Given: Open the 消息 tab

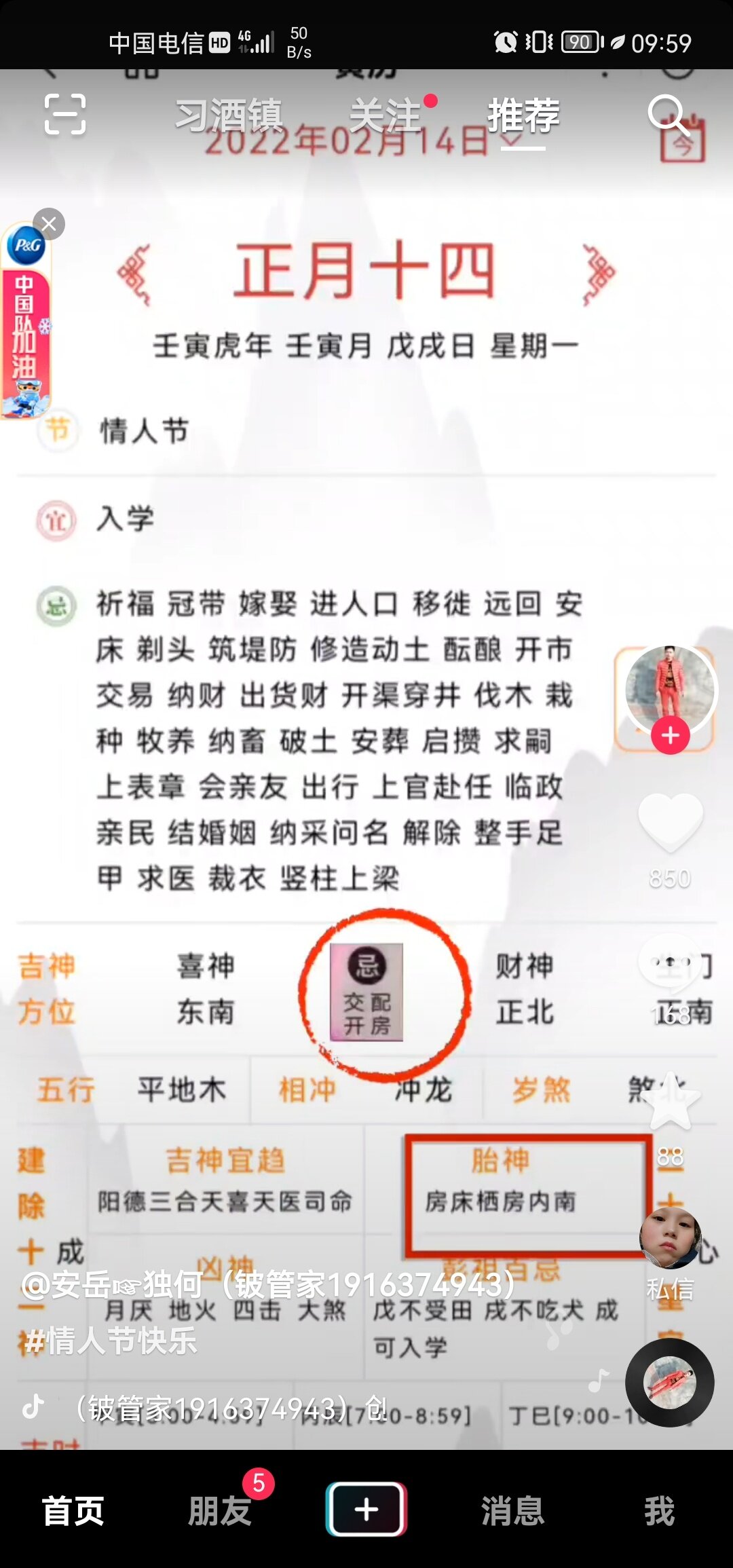Looking at the screenshot, I should tap(512, 1510).
